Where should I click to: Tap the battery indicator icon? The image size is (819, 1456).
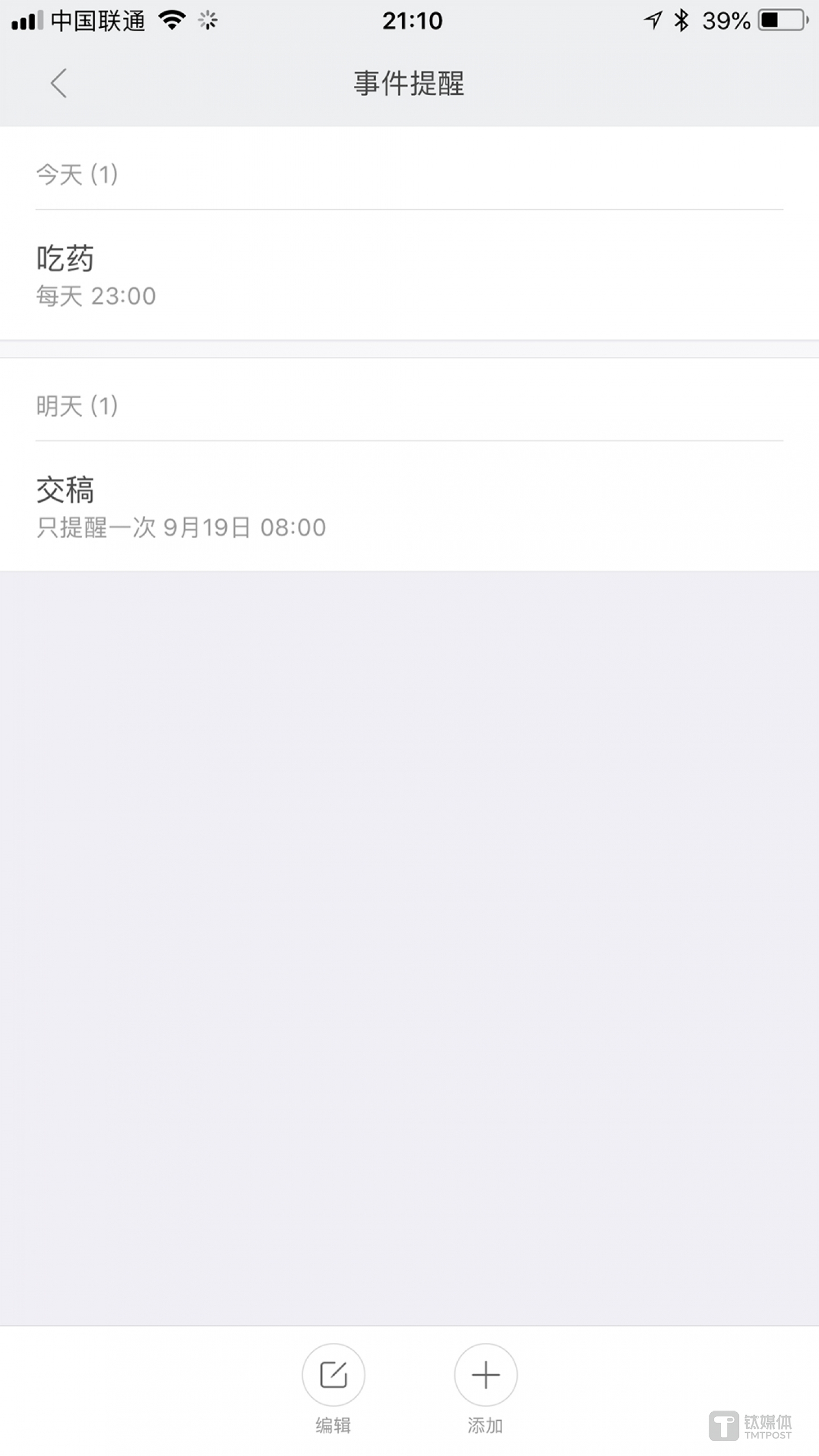coord(779,19)
